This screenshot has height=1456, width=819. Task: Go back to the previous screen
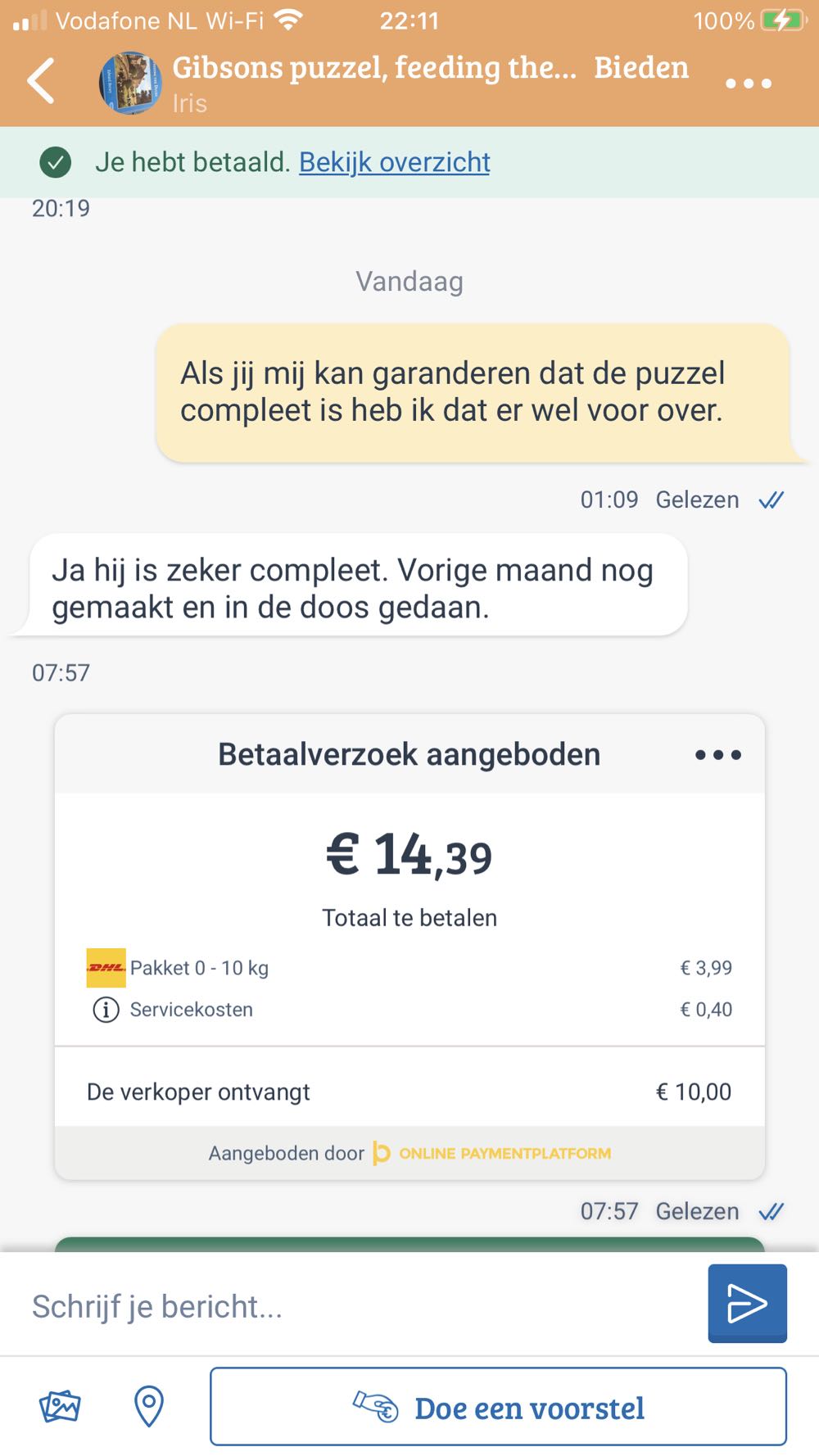coord(41,81)
